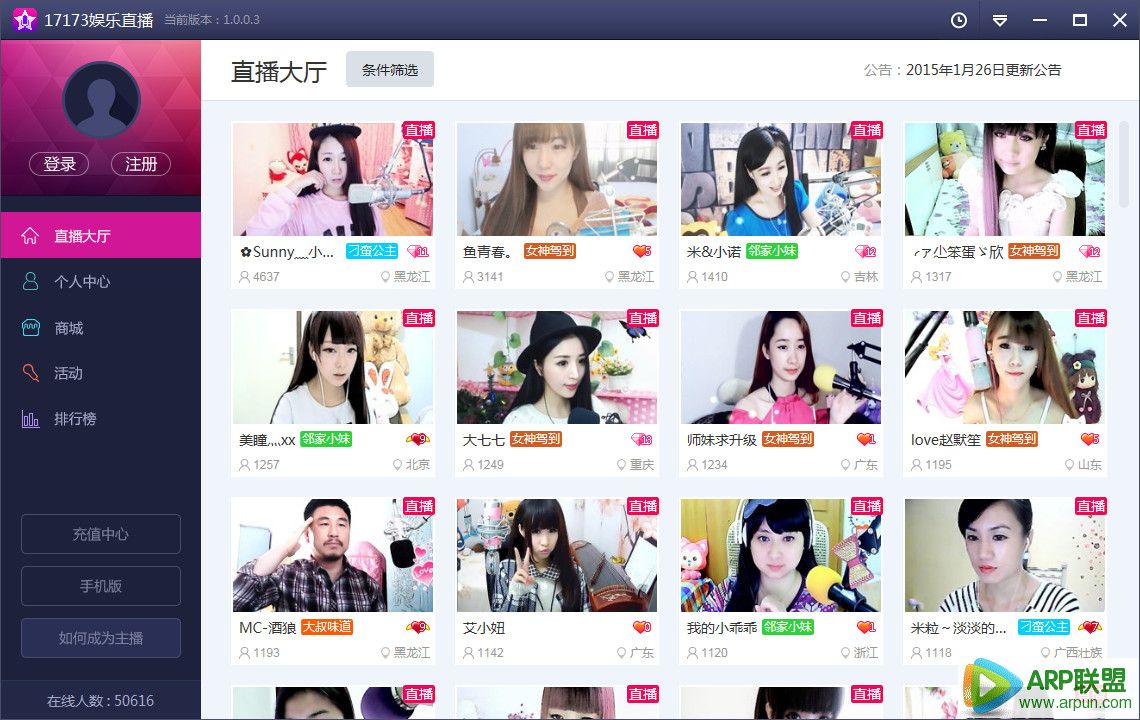Open the 商城 shop section
The width and height of the screenshot is (1140, 720).
click(68, 328)
